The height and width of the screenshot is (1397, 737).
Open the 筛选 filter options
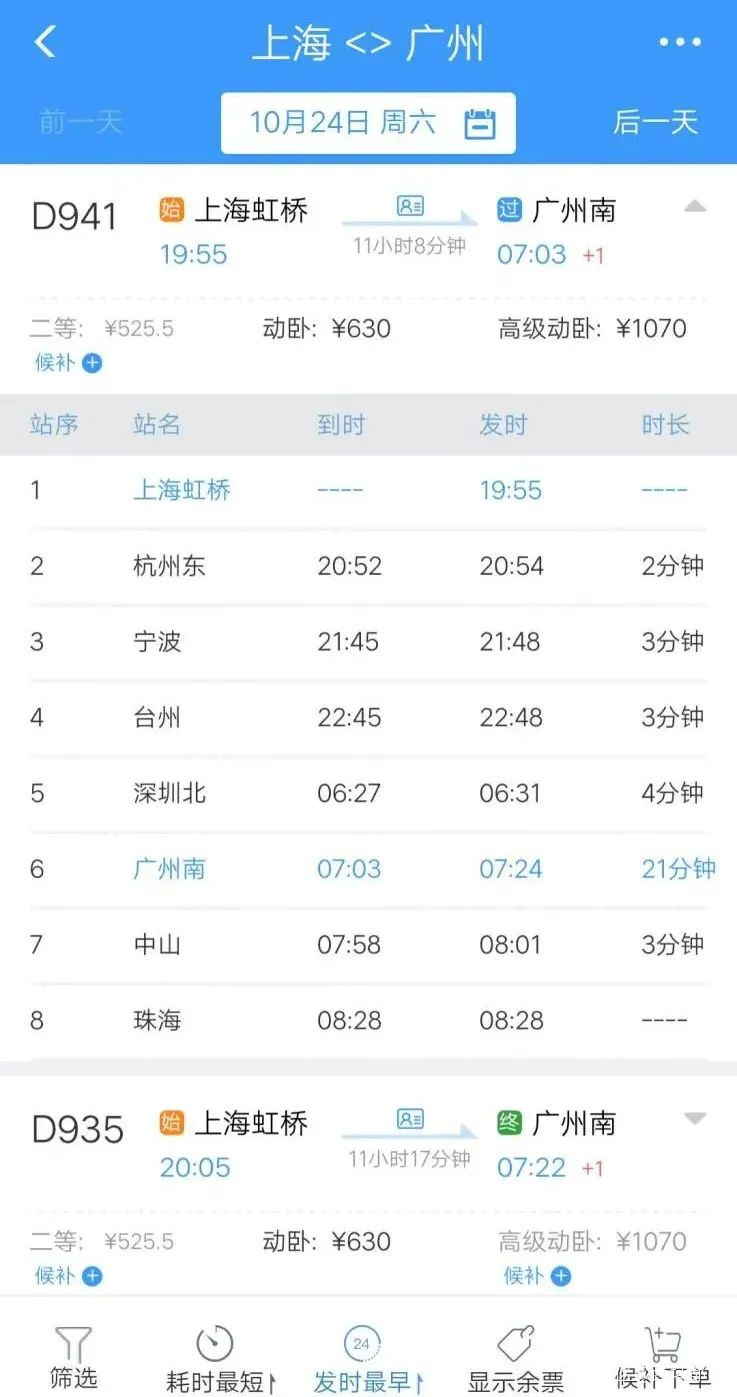(74, 1358)
